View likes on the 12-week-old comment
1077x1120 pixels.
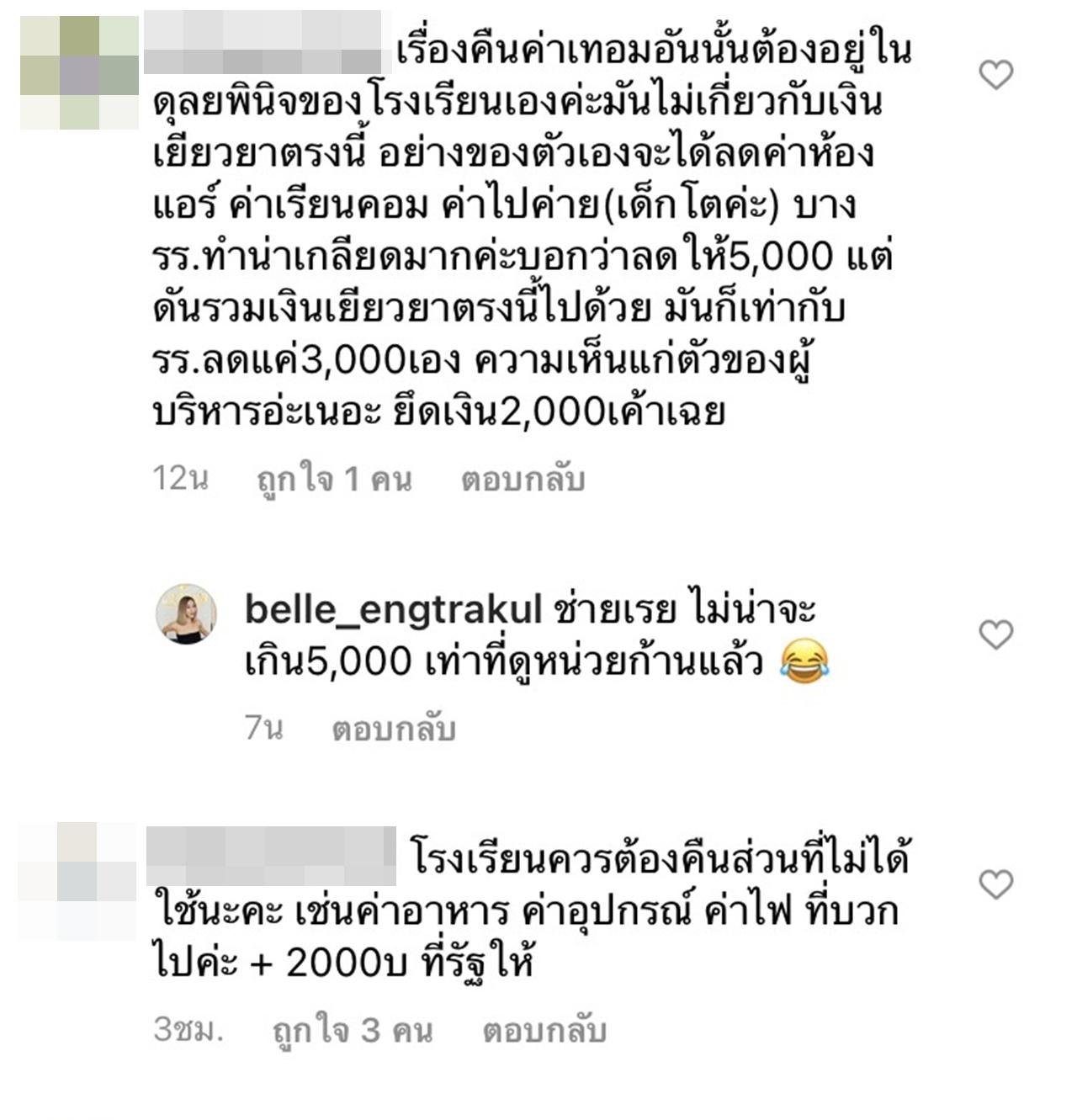pyautogui.click(x=334, y=480)
